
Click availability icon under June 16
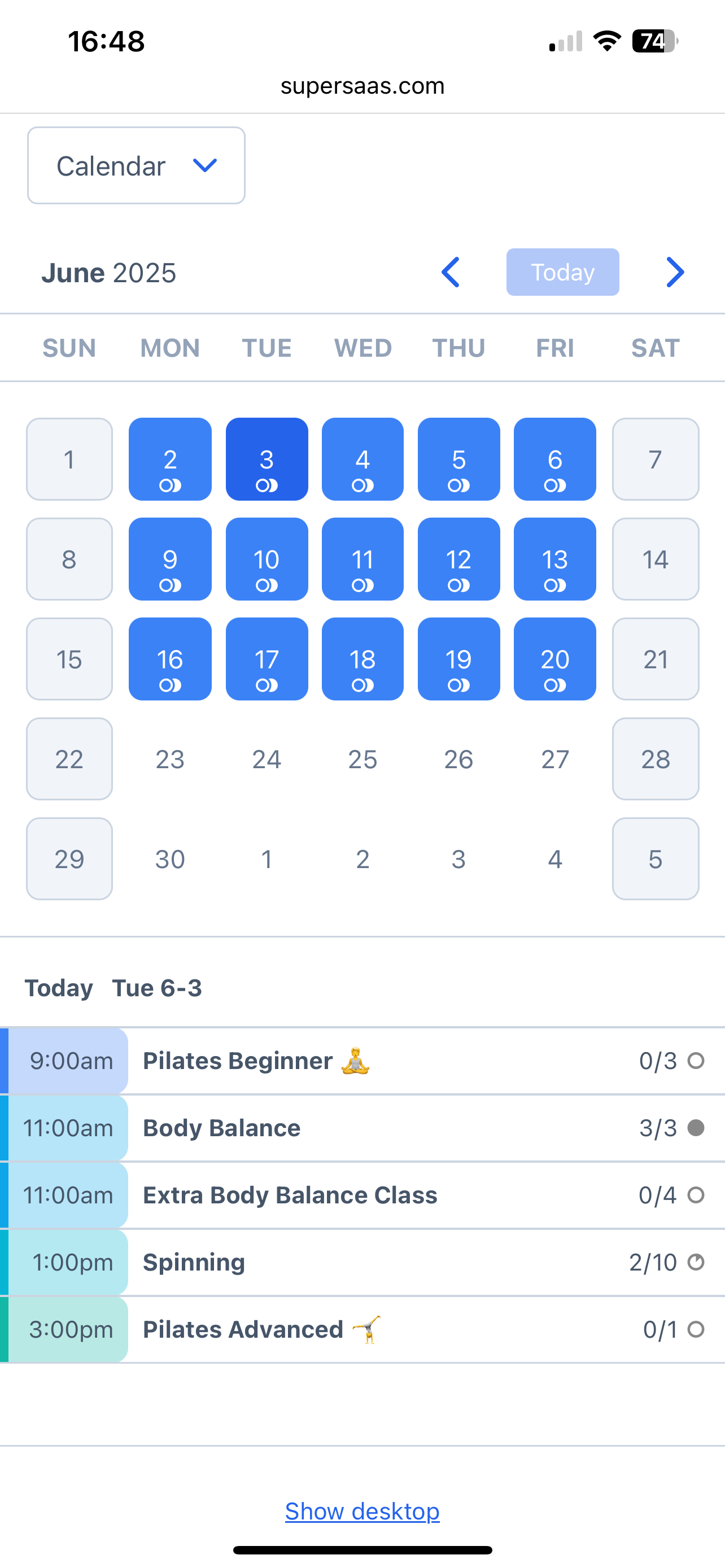coord(170,686)
